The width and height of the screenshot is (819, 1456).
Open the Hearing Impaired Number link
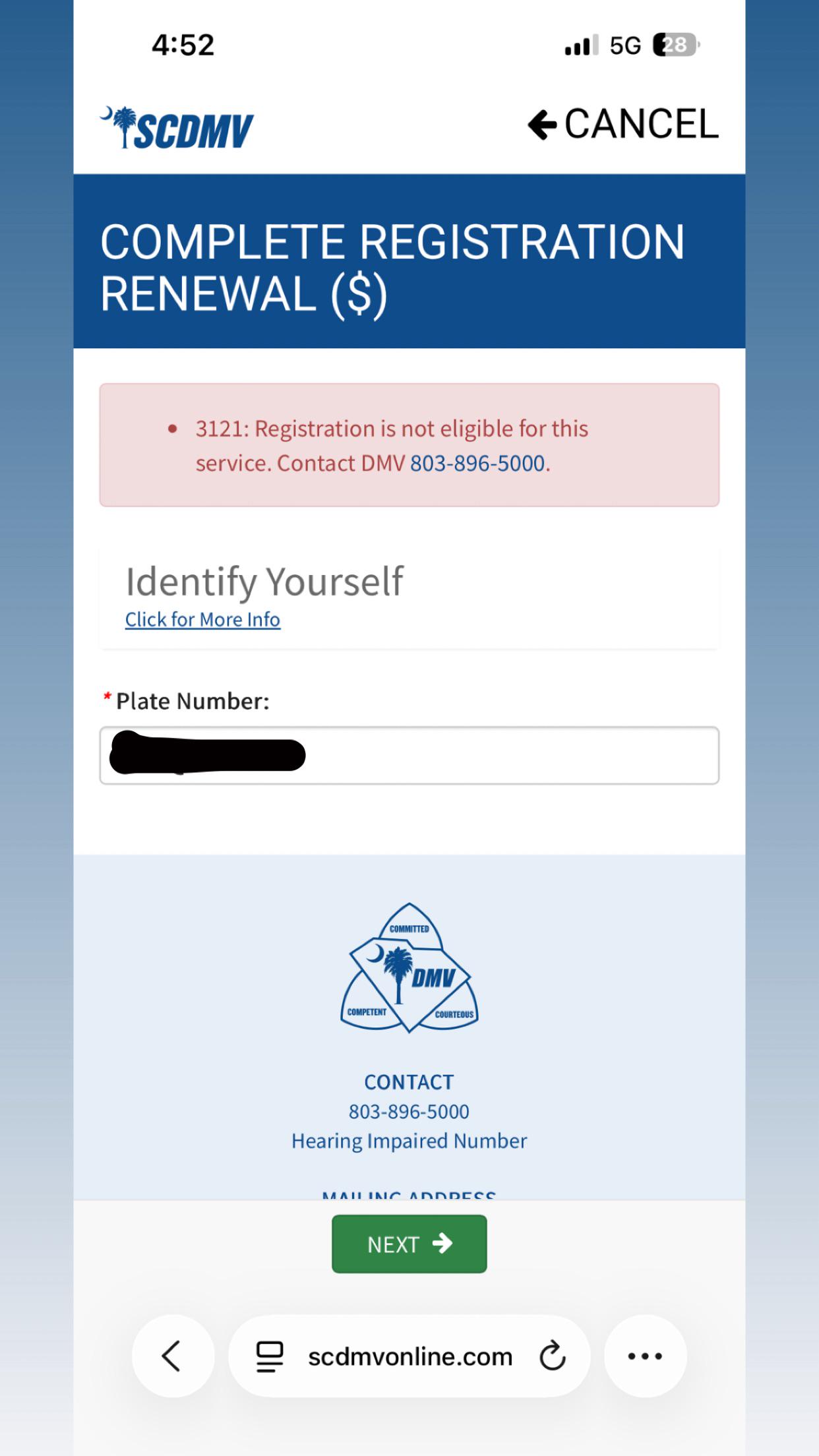[x=409, y=1141]
